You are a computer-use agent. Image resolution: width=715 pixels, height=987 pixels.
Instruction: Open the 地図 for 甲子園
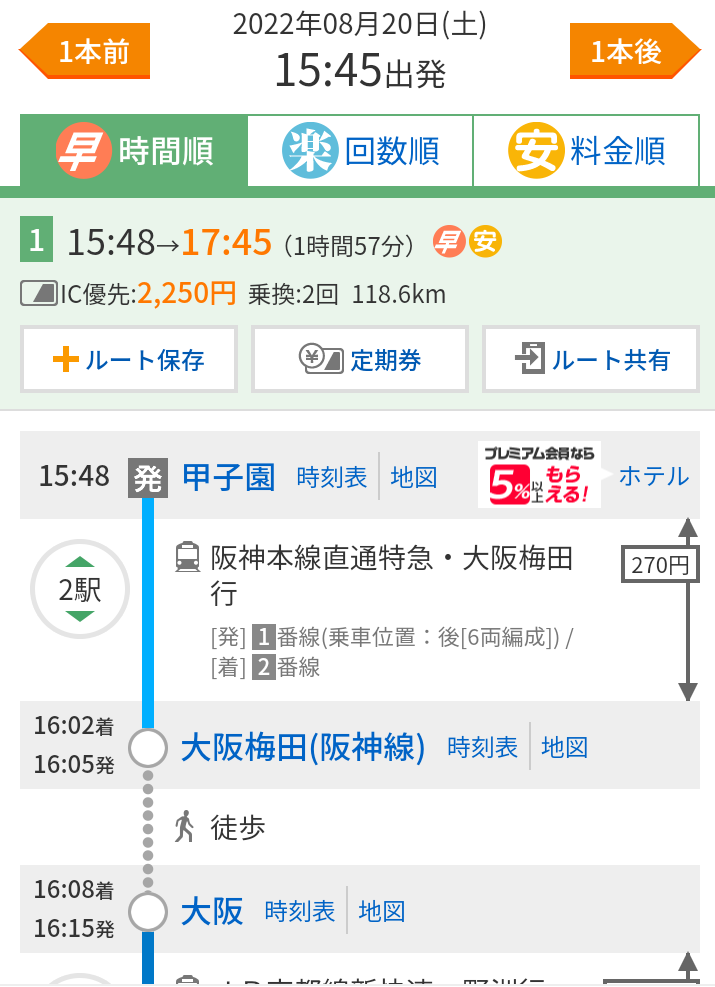[414, 477]
